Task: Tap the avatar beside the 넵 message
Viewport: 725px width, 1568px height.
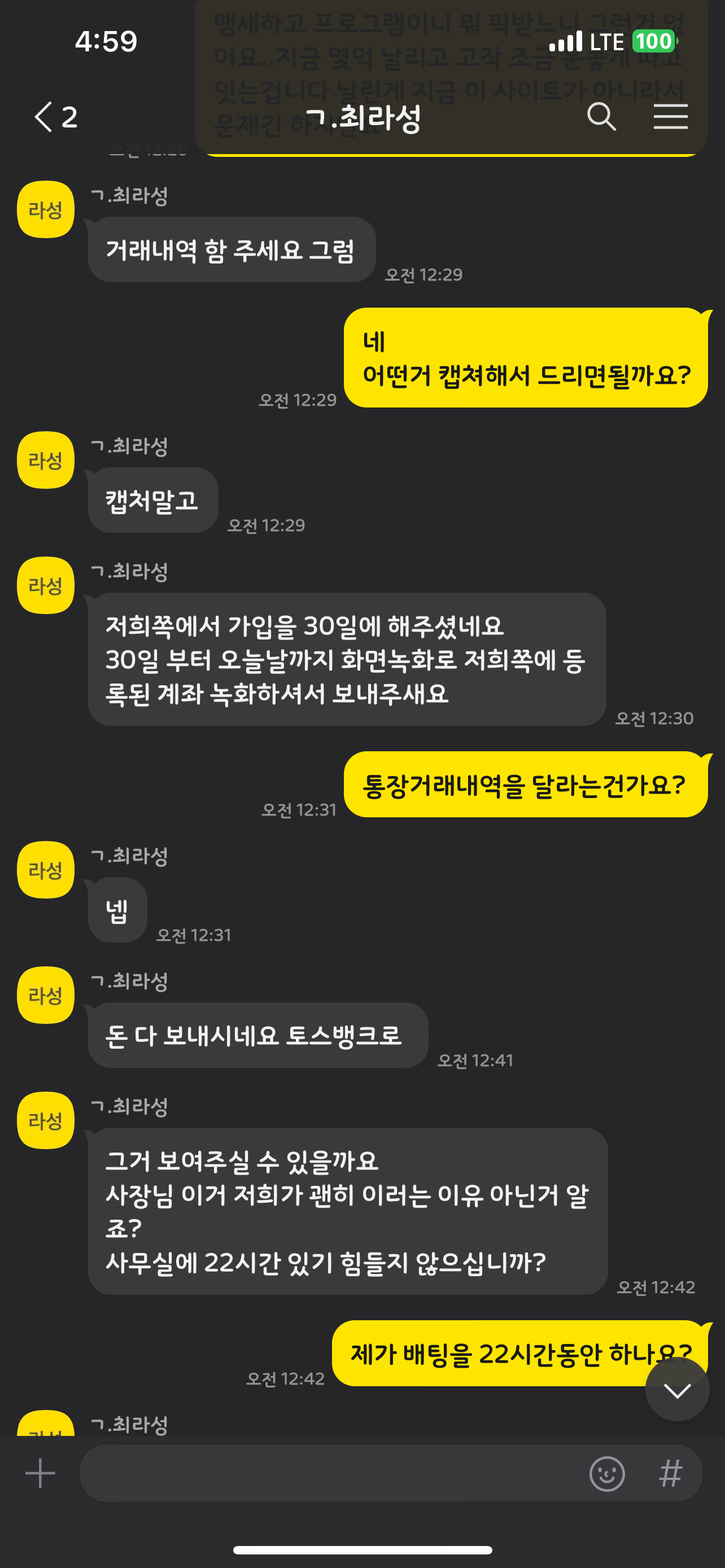Action: tap(46, 870)
